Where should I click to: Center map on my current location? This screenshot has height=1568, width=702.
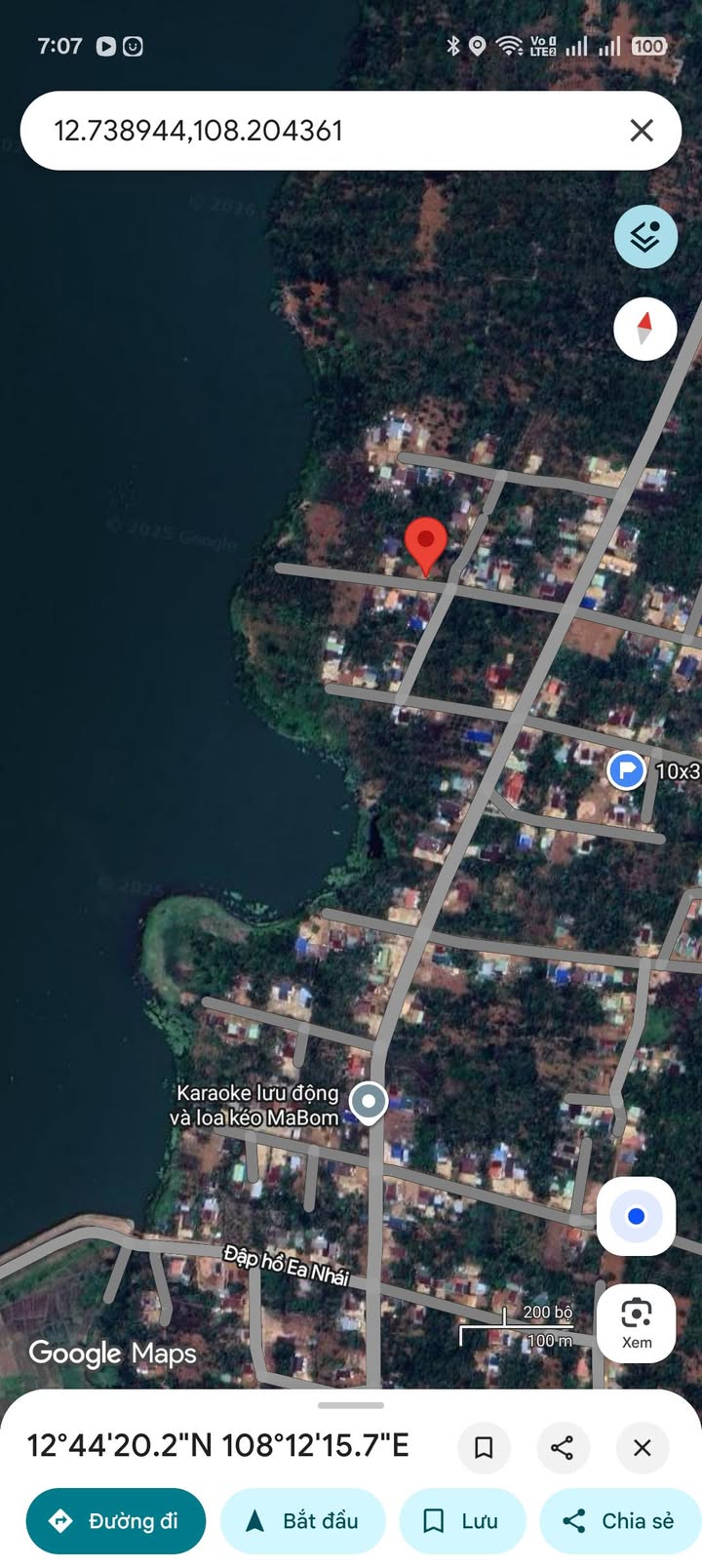tap(636, 1216)
